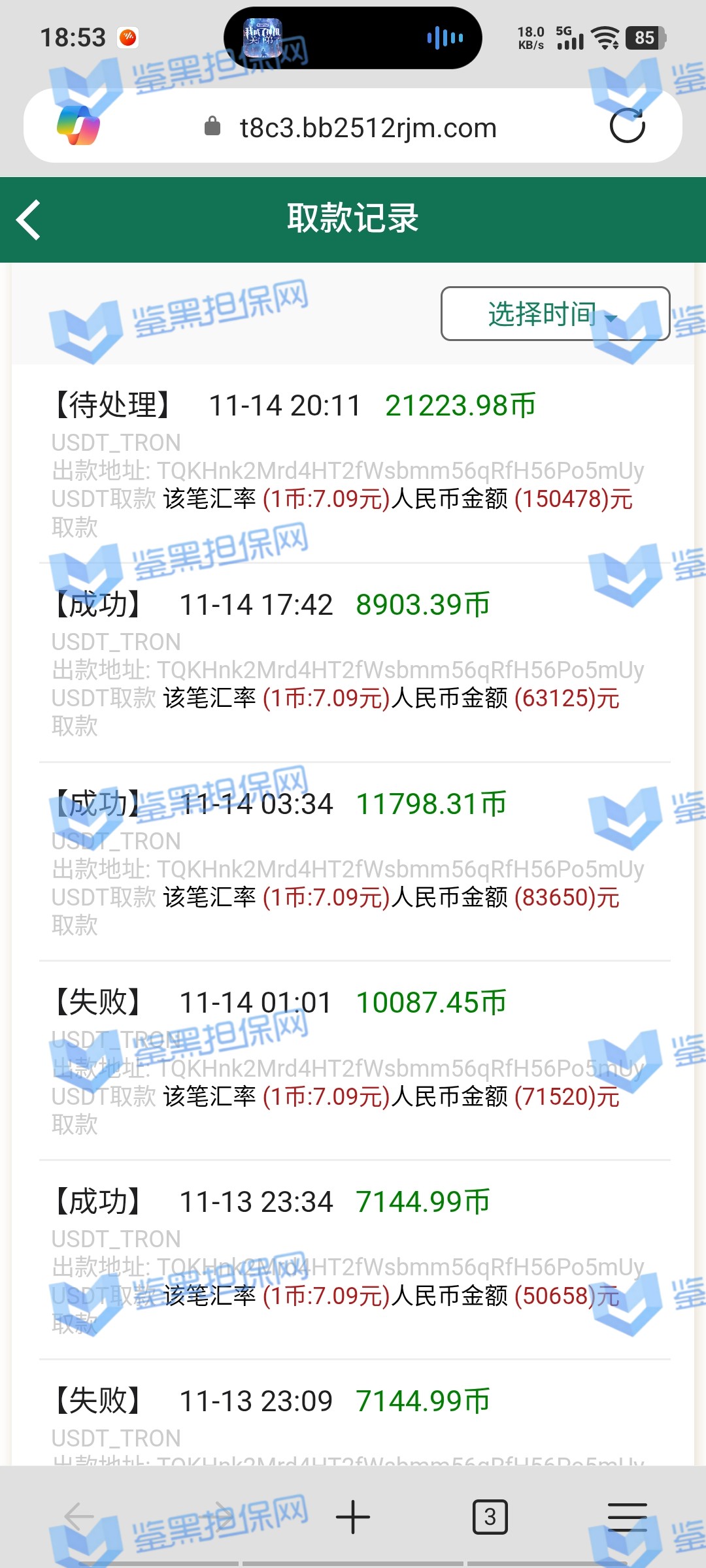Reload the current web page
The width and height of the screenshot is (706, 1568).
coord(627,125)
